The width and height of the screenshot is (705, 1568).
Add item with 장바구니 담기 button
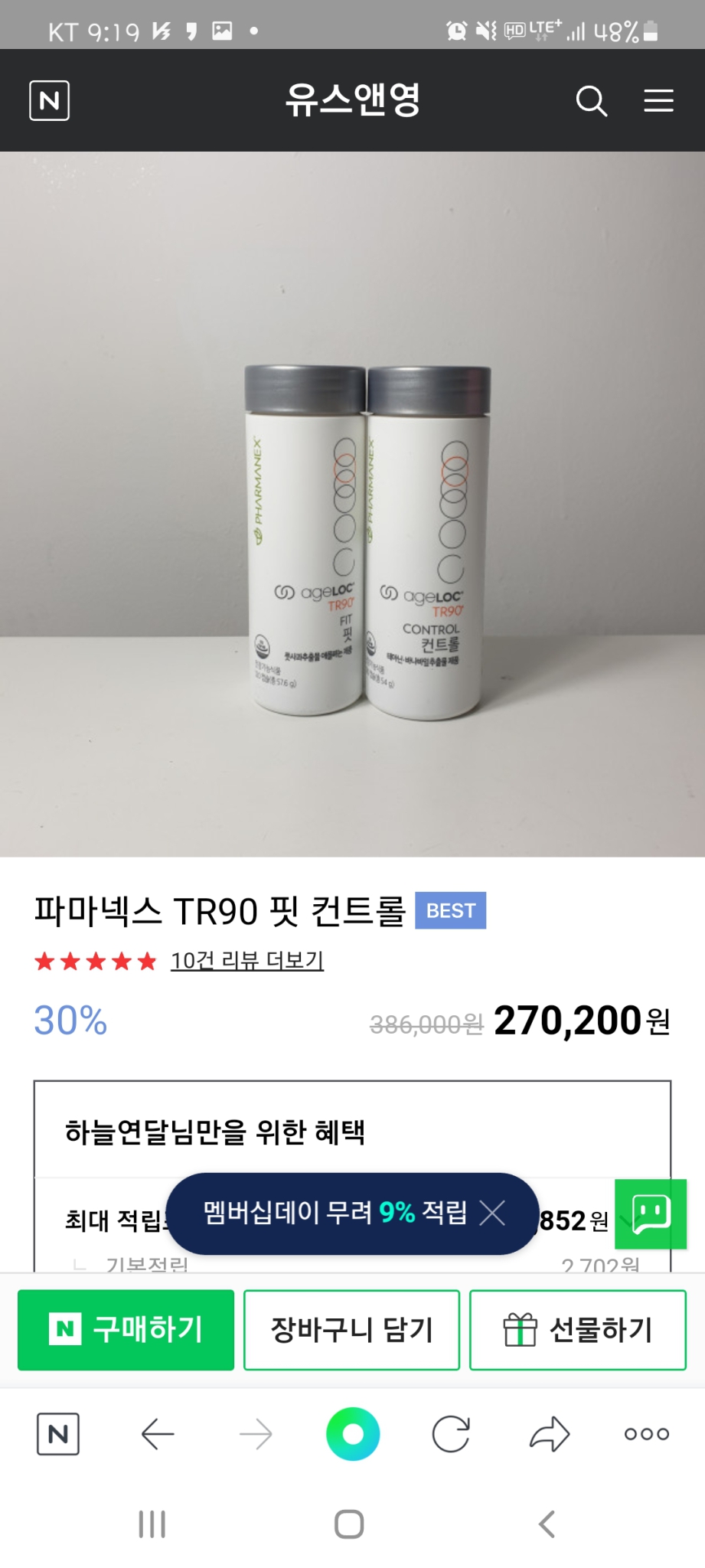click(x=351, y=1330)
